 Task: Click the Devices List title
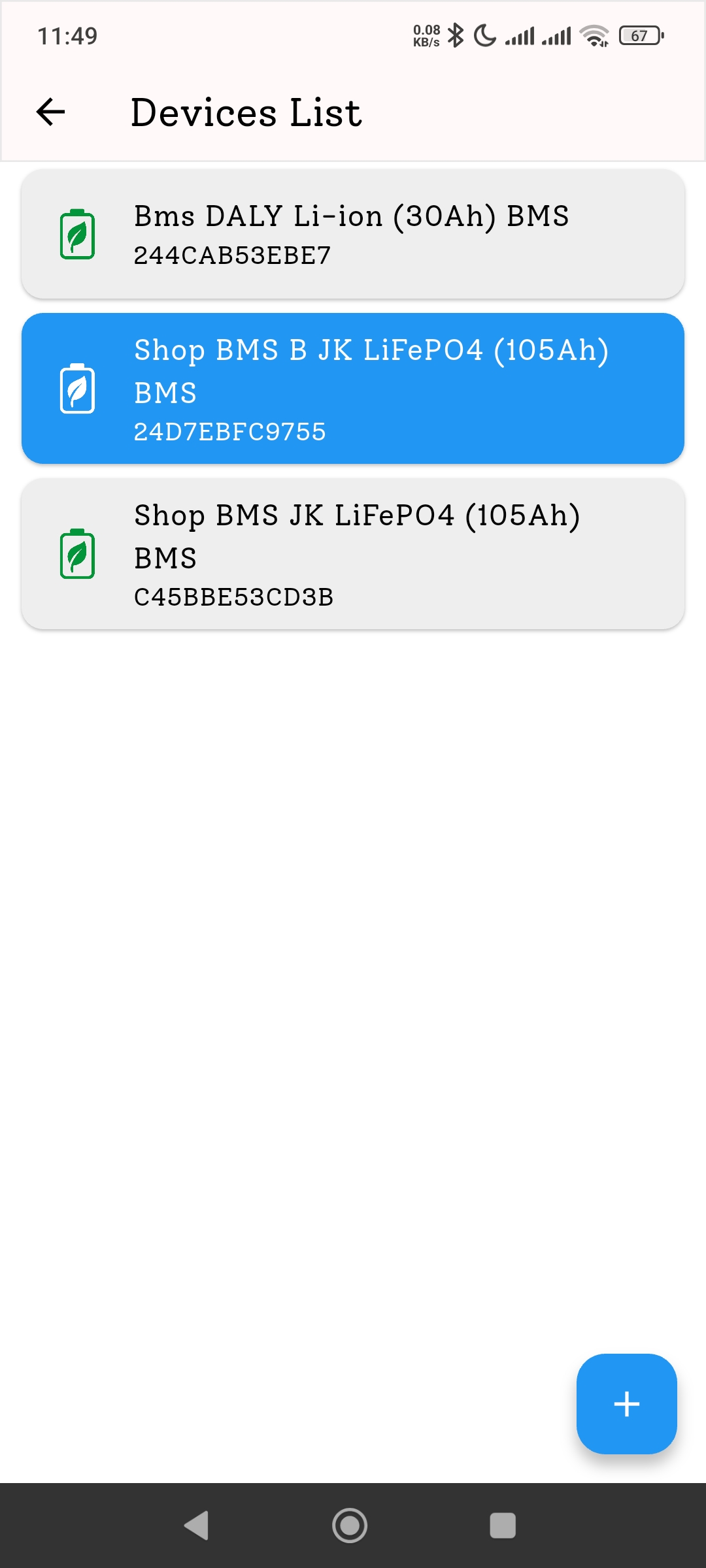[x=246, y=112]
